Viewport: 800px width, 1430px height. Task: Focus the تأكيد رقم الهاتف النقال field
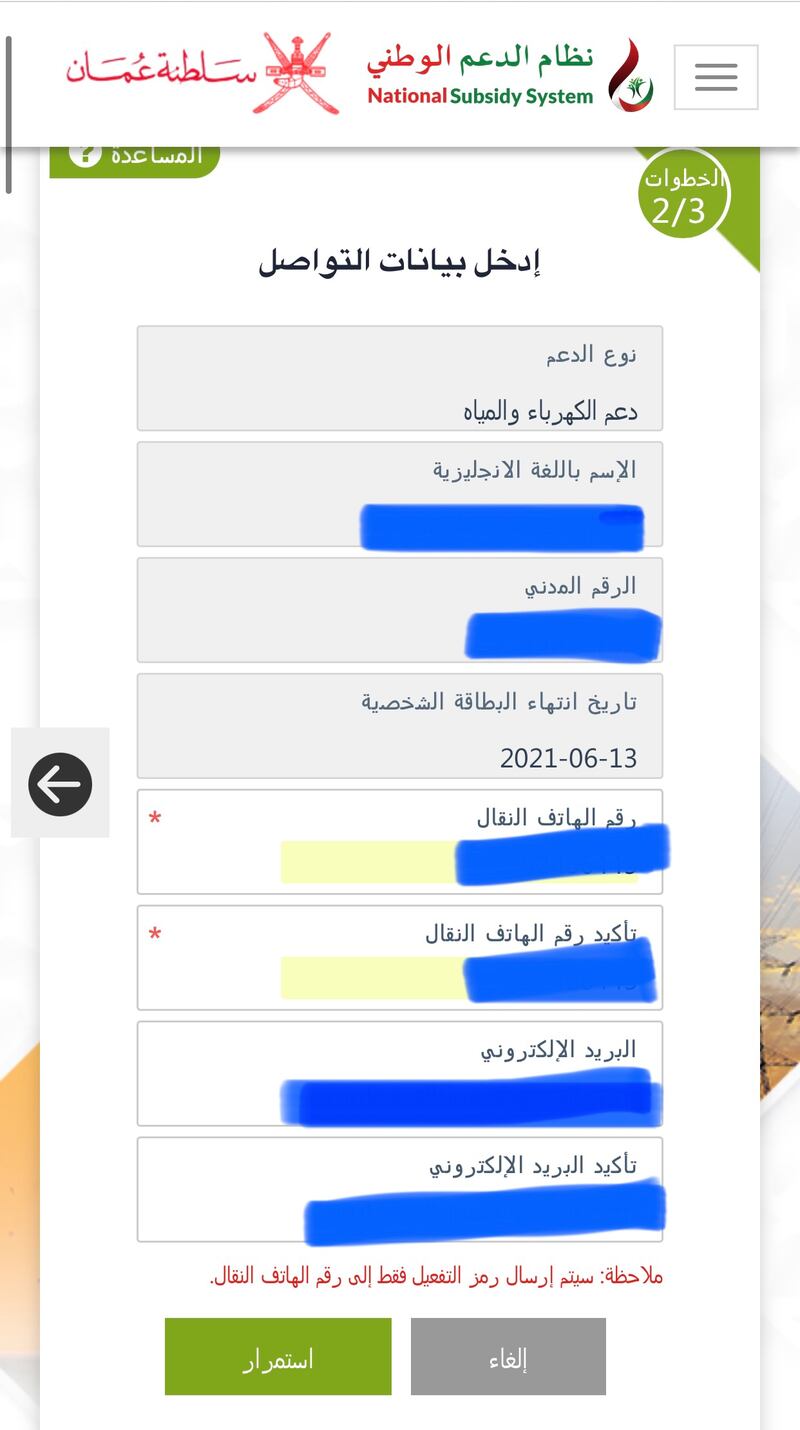[x=400, y=976]
